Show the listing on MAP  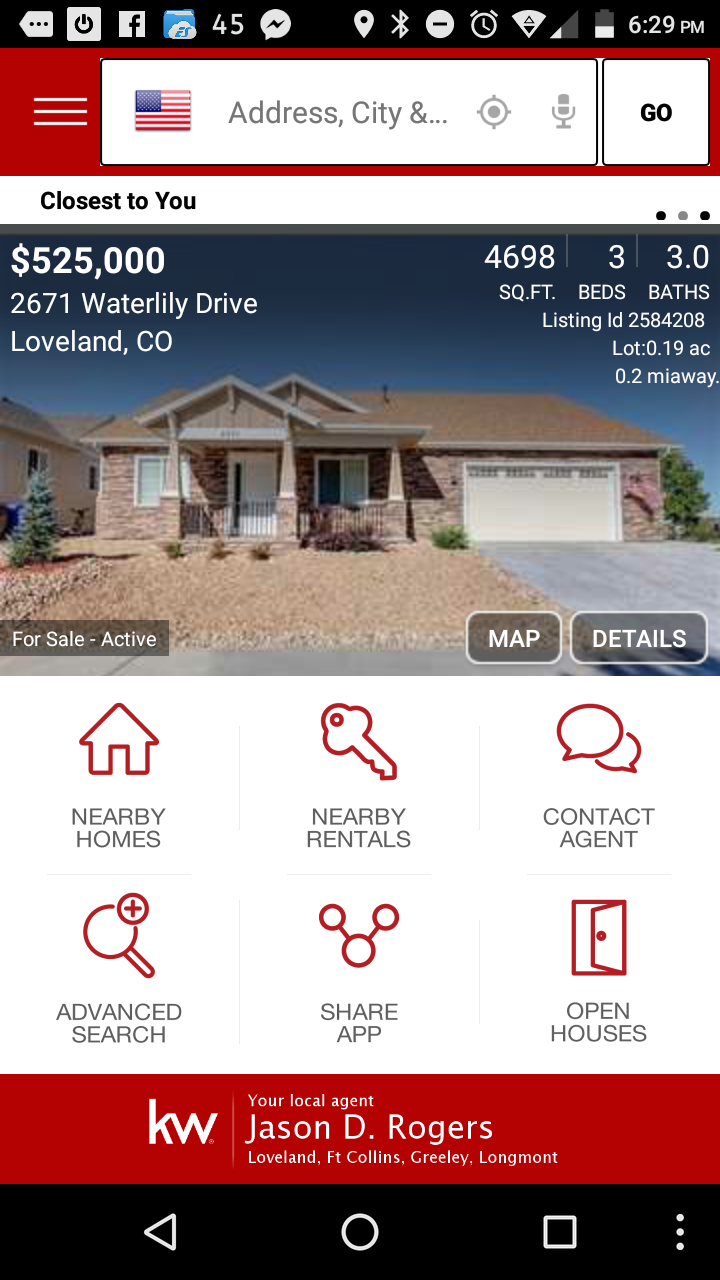[x=514, y=638]
